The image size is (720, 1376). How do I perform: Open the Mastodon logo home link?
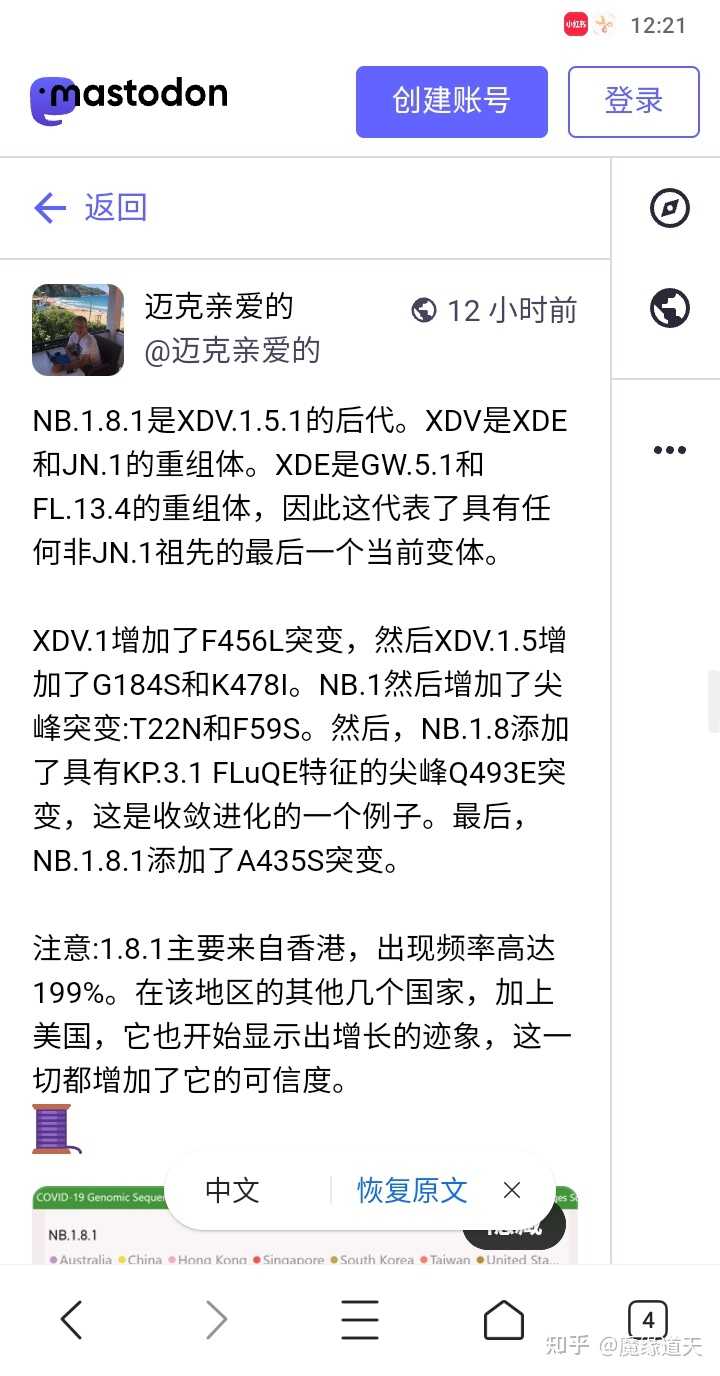click(129, 100)
